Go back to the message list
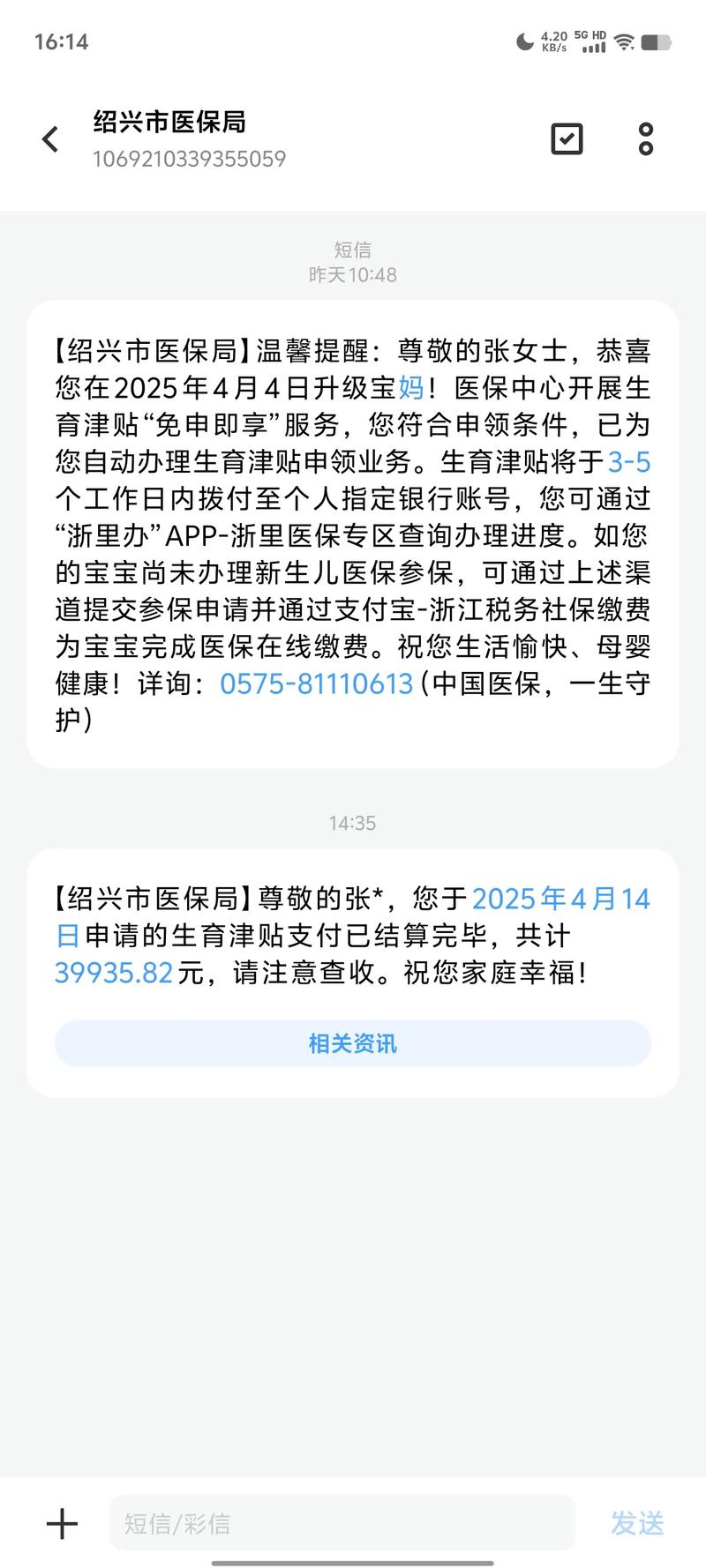Viewport: 706px width, 1568px height. coord(50,139)
